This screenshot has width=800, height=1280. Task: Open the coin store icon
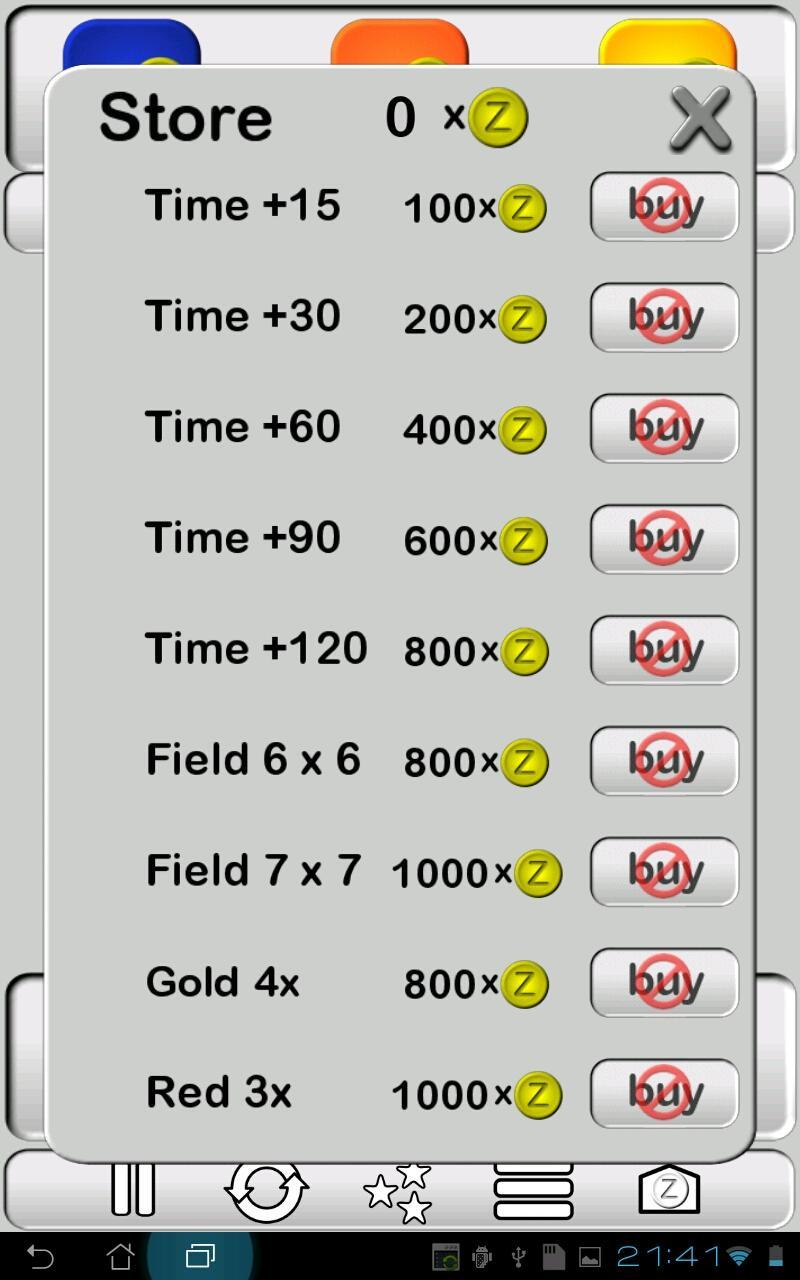tap(669, 1190)
